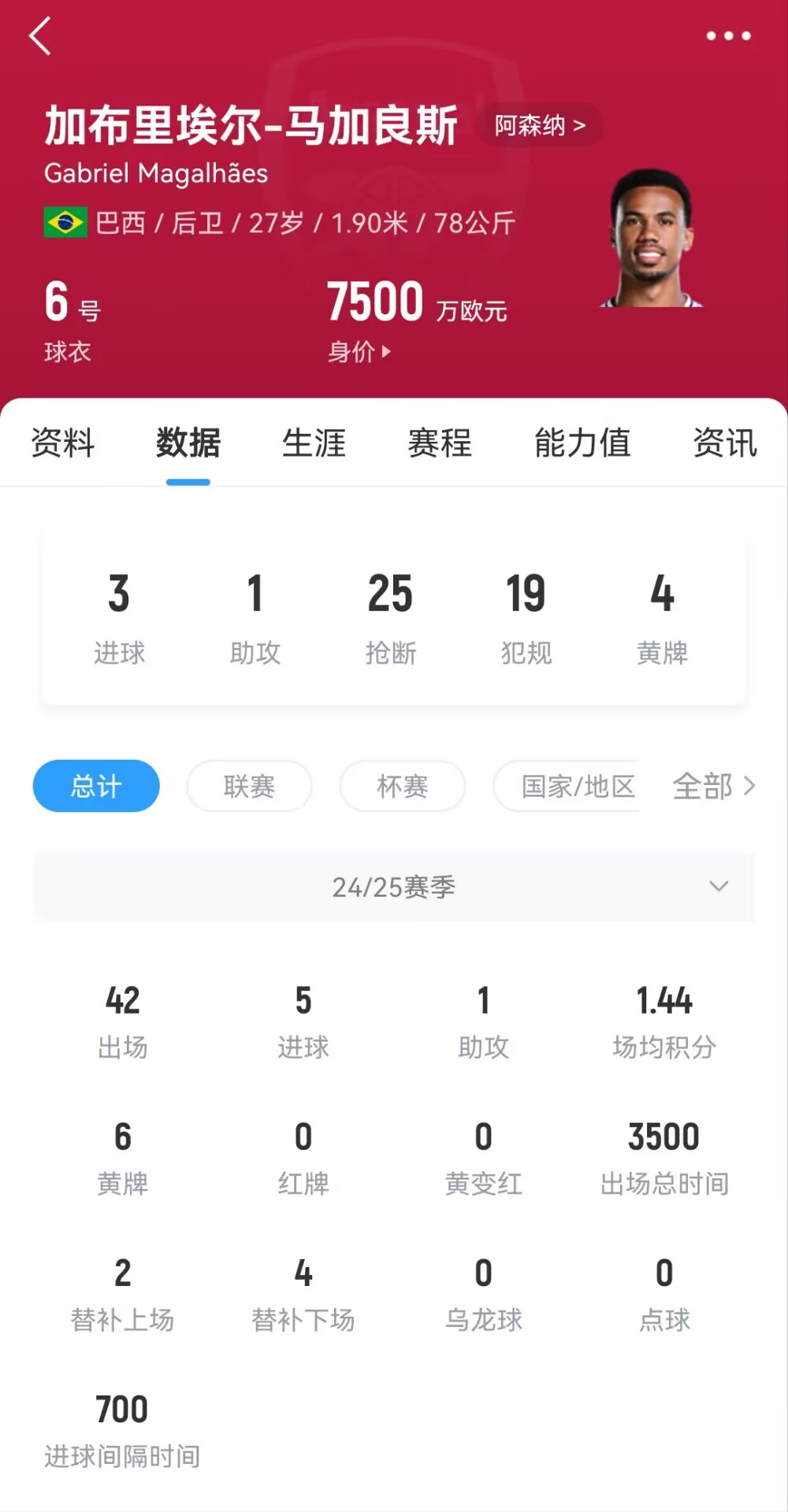Screen dimensions: 788x1512
Task: Select the 数据 tab
Action: (x=188, y=443)
